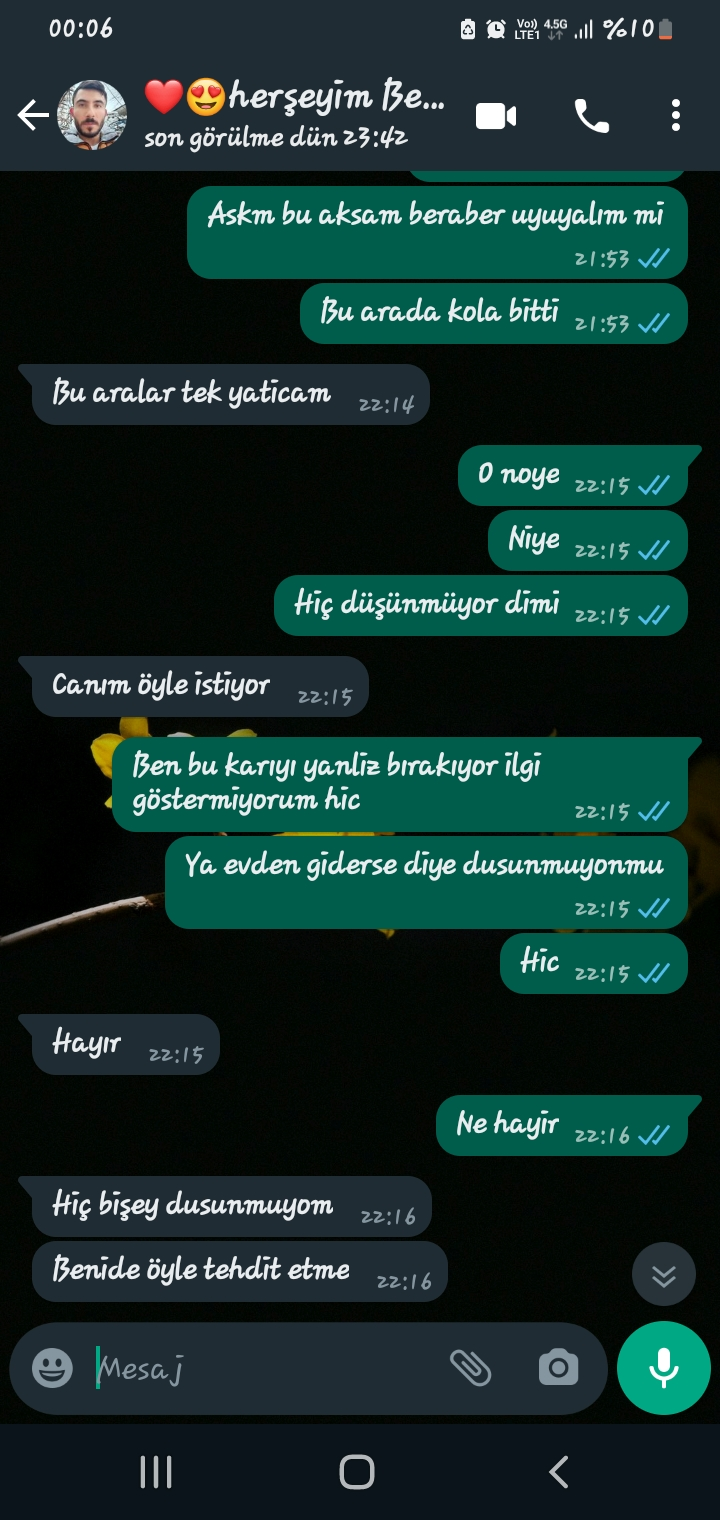Start a voice call
Image resolution: width=720 pixels, height=1520 pixels.
tap(591, 116)
